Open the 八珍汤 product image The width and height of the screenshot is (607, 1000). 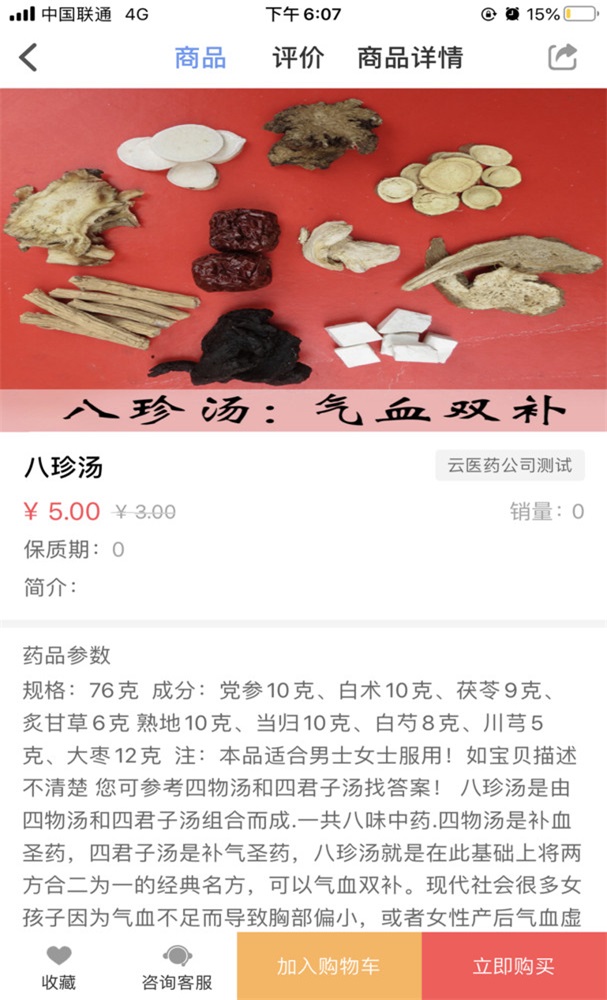click(303, 260)
